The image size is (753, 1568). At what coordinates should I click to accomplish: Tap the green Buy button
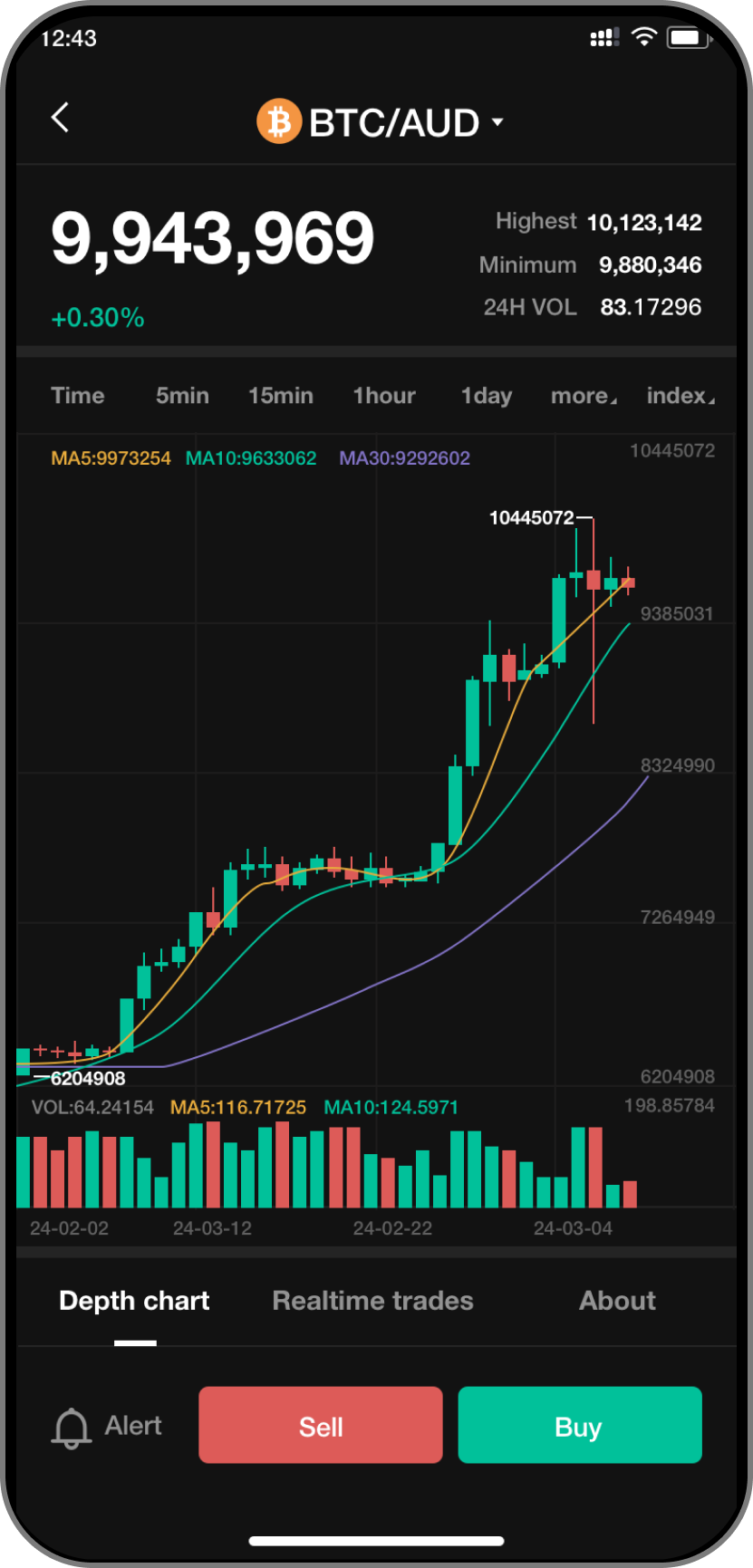click(x=580, y=1425)
